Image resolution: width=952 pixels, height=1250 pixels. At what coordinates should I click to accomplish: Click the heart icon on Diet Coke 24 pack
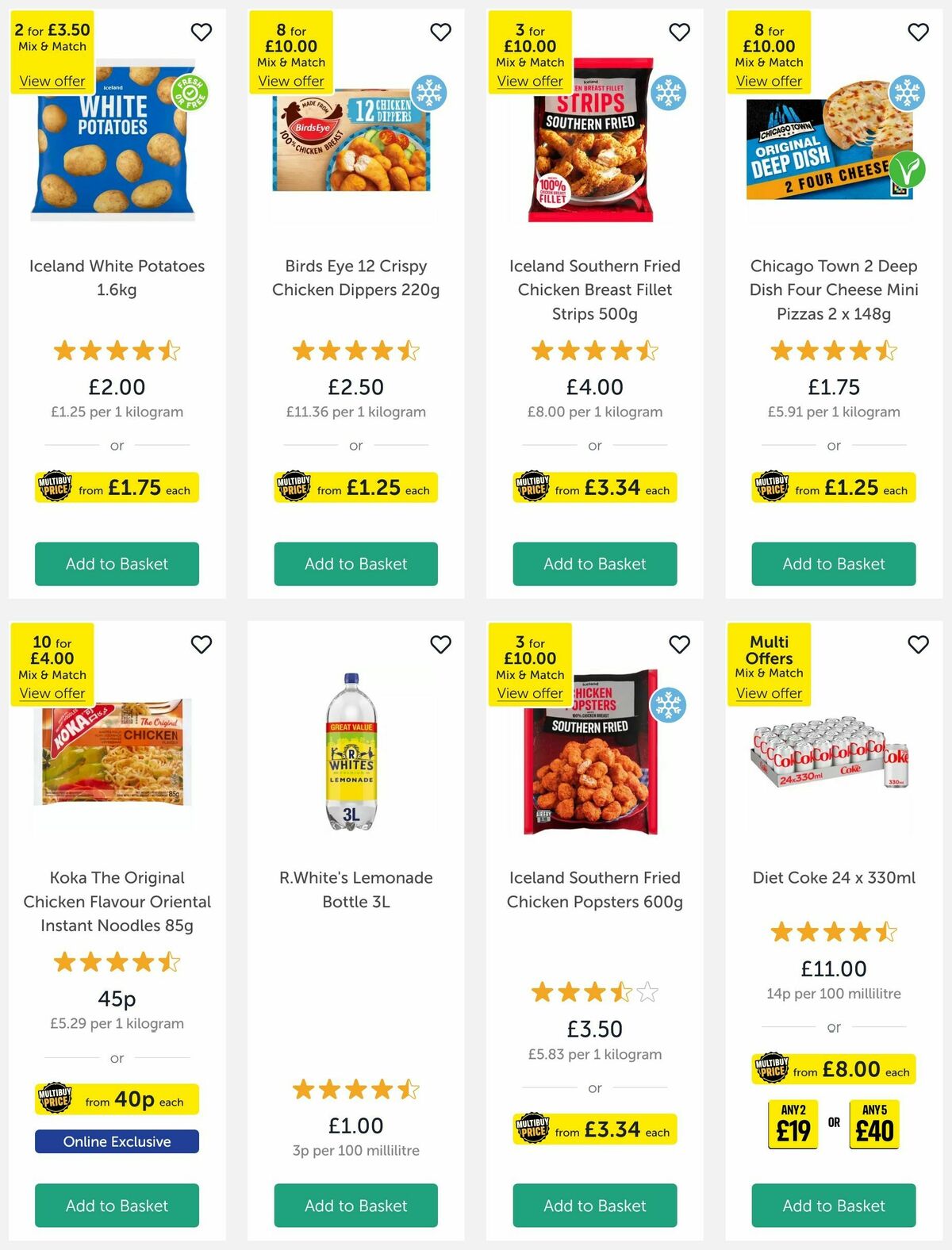(x=918, y=645)
